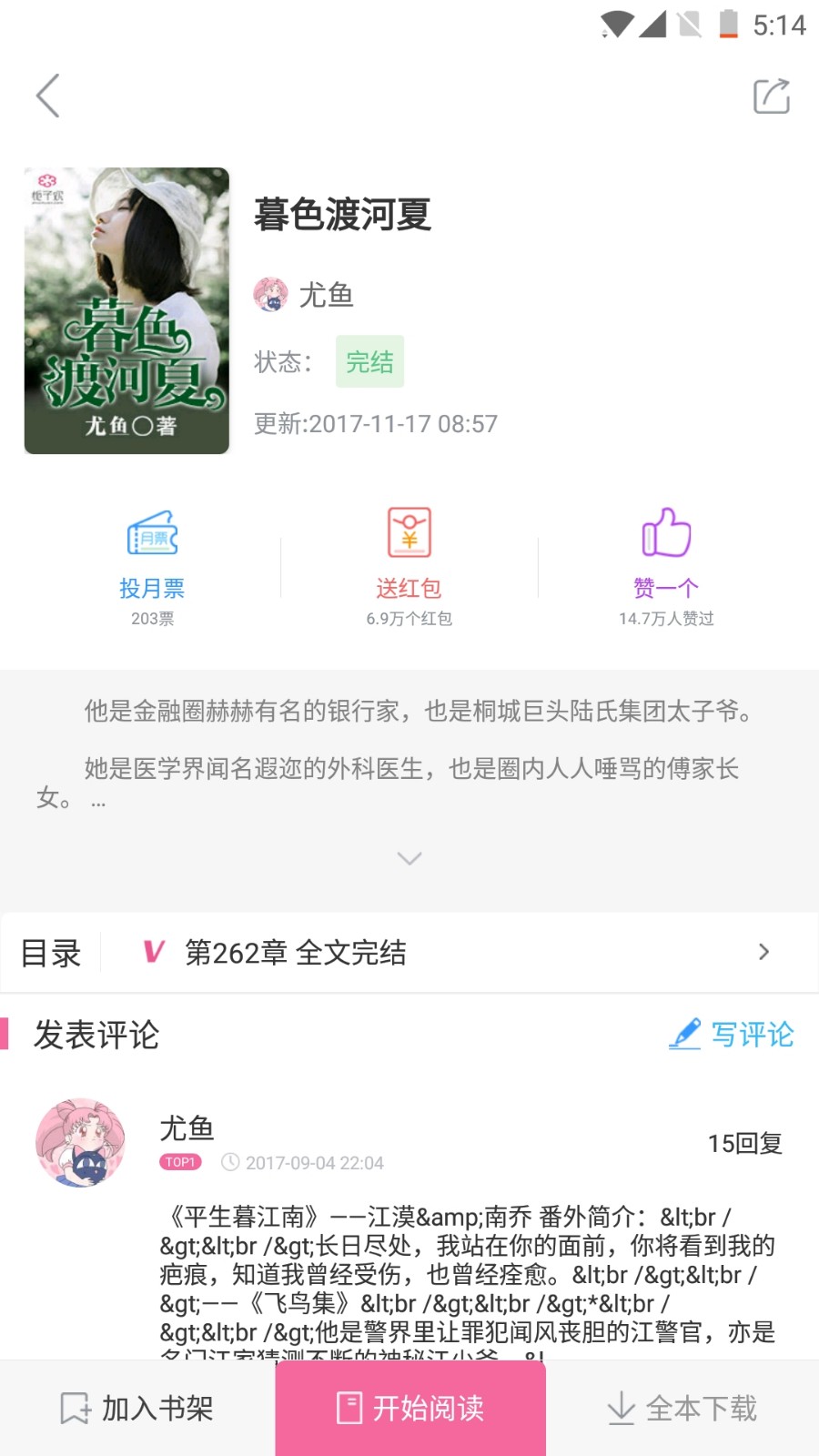Tap 写评论 to write a review
Screen dimensions: 819x1456
pos(732,1035)
